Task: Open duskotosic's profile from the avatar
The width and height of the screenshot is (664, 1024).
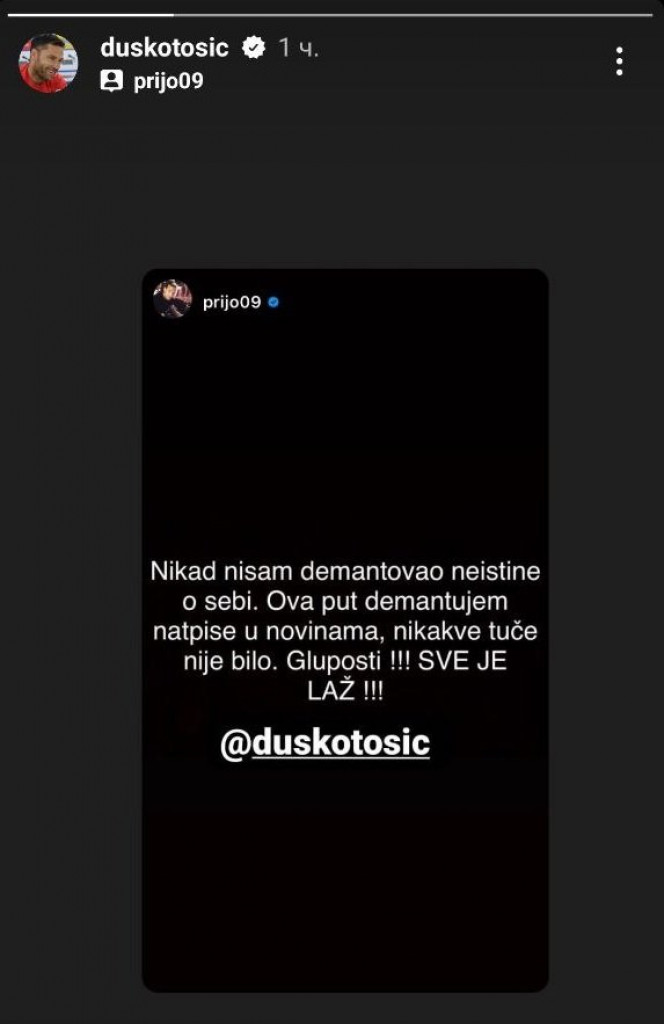Action: [x=46, y=63]
